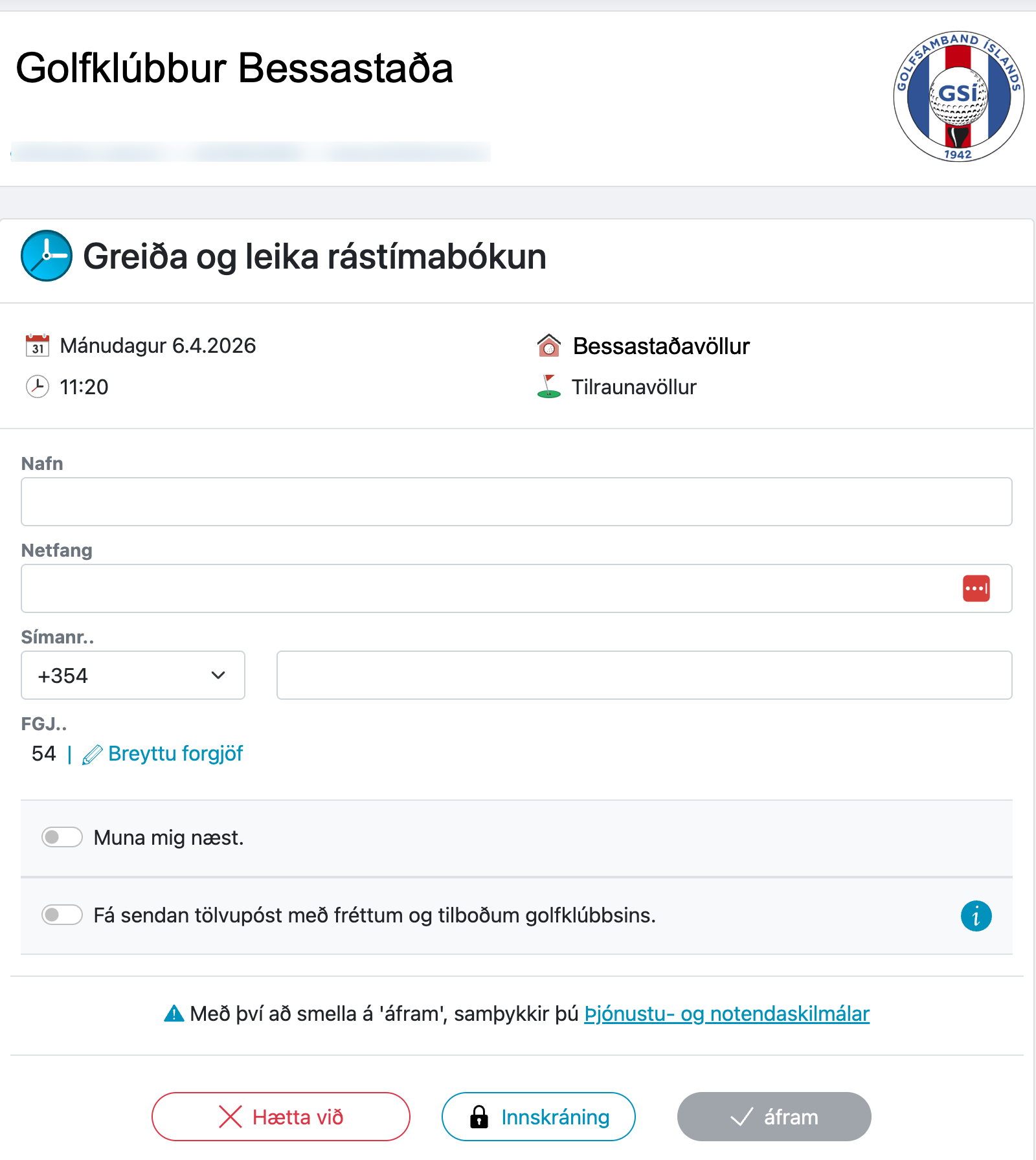This screenshot has width=1036, height=1160.
Task: Tap the Innskráning login button
Action: 538,1117
